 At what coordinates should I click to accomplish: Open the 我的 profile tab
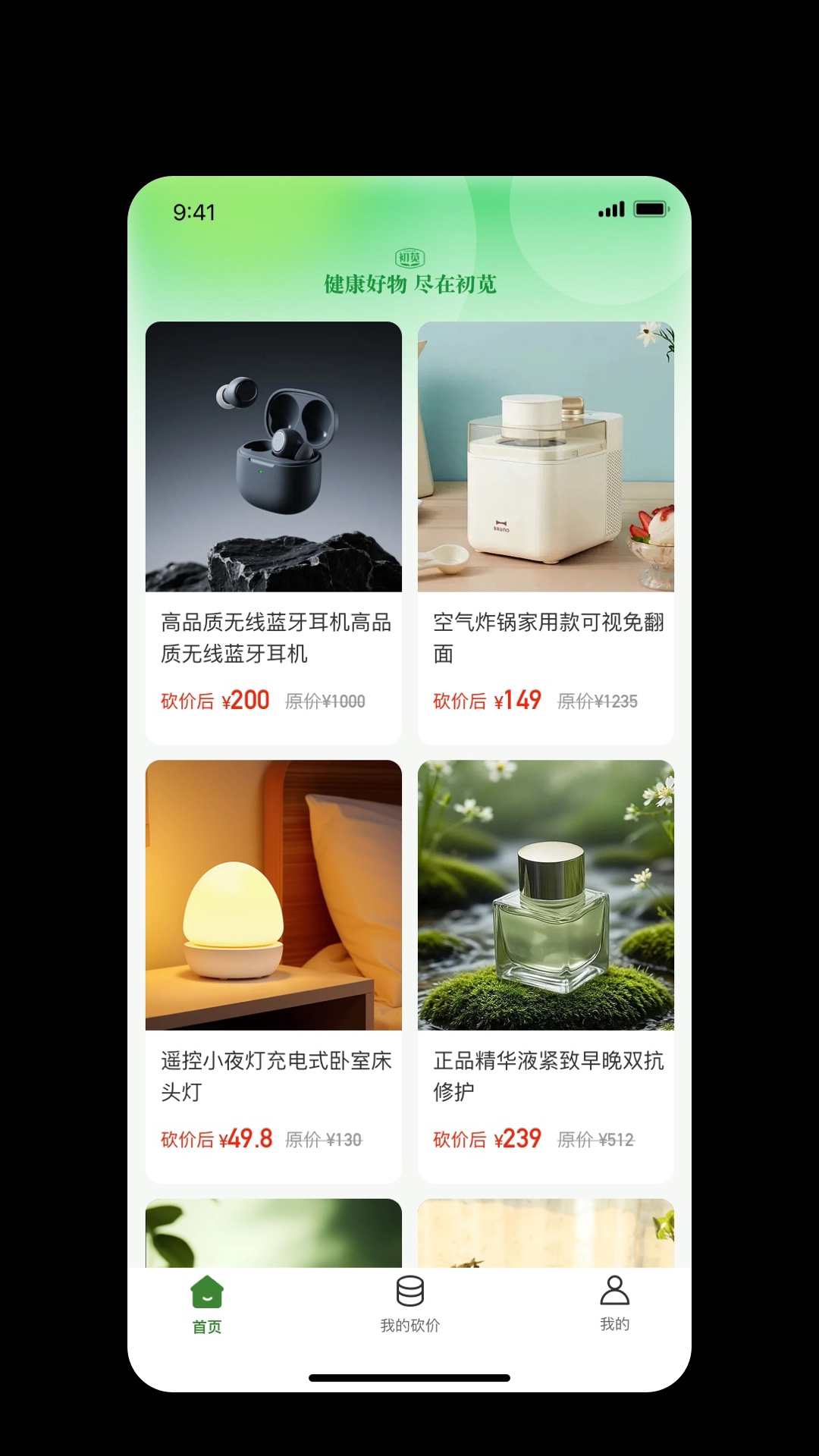click(614, 1303)
